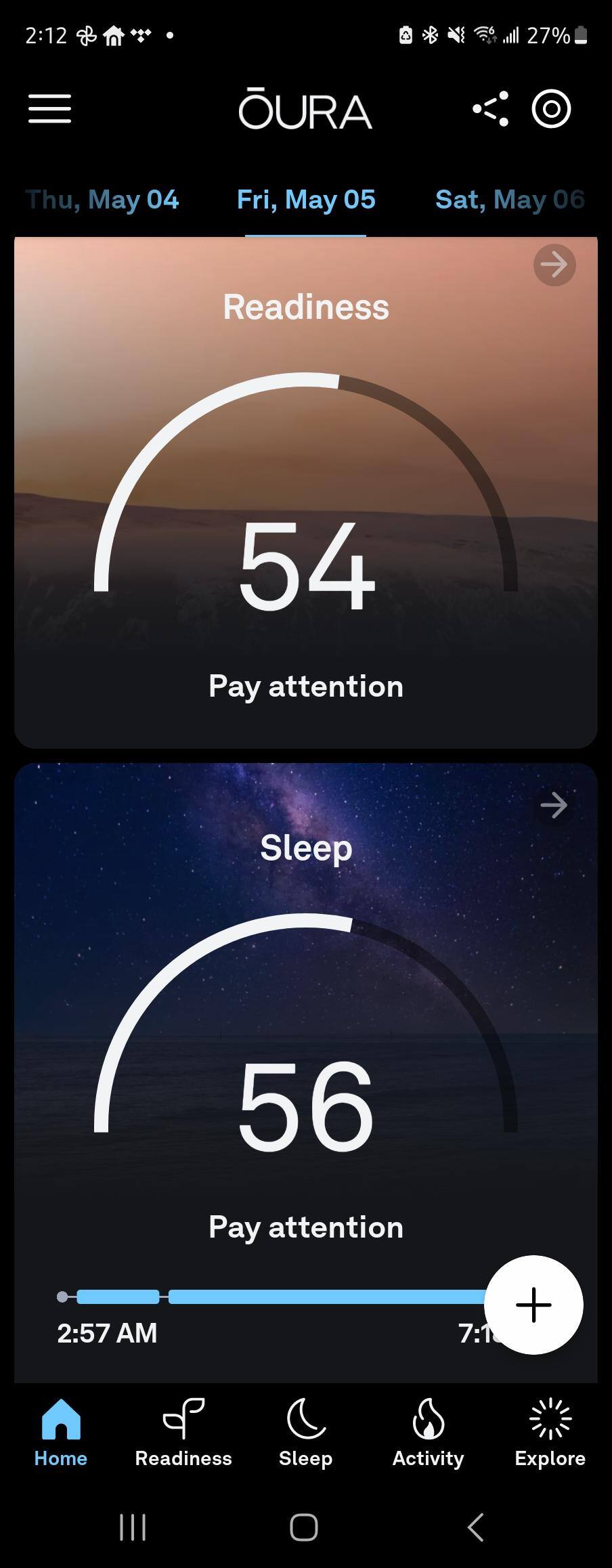This screenshot has height=1568, width=612.
Task: Select the Fri, May 05 date tab
Action: coord(306,200)
